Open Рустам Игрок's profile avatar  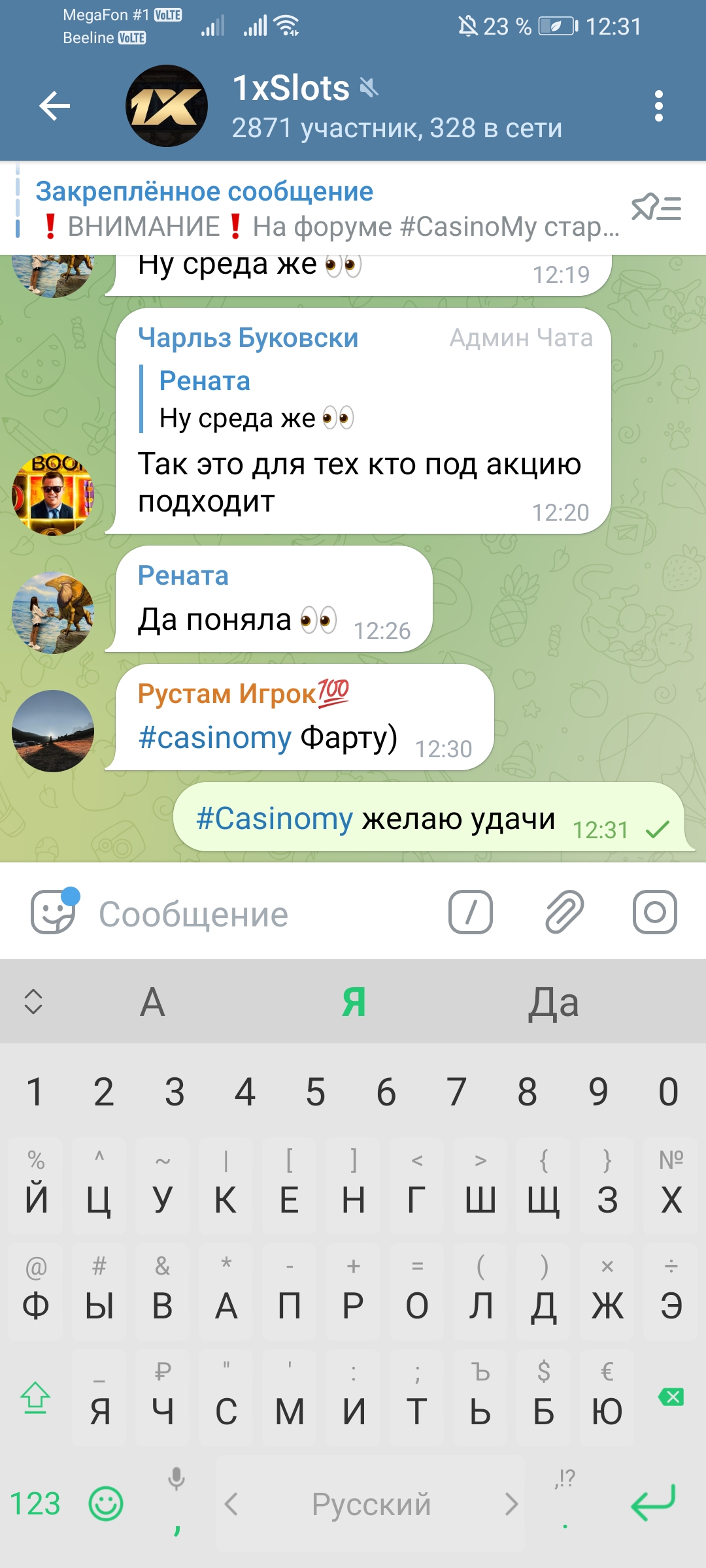pyautogui.click(x=53, y=730)
